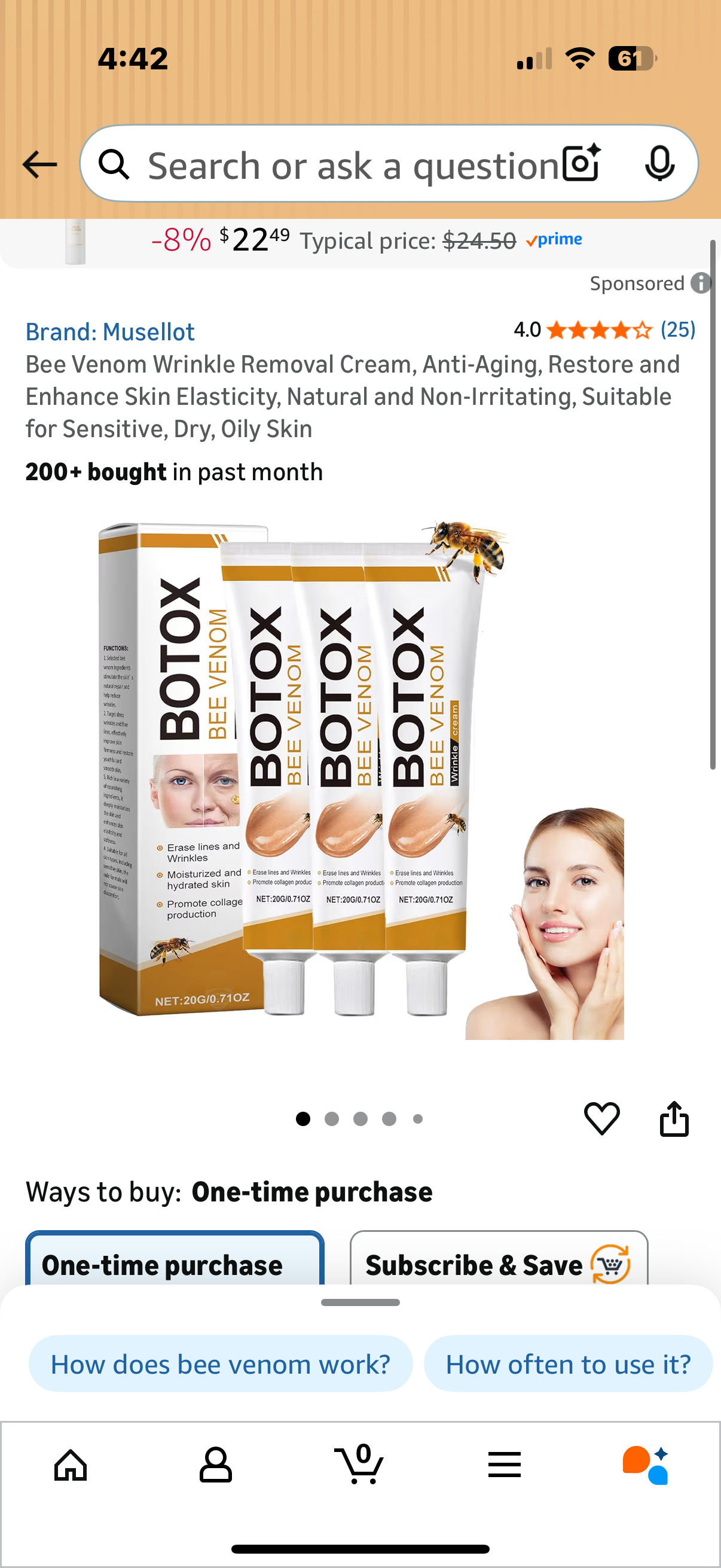This screenshot has width=721, height=1568.
Task: Share this product listing
Action: pyautogui.click(x=674, y=1118)
